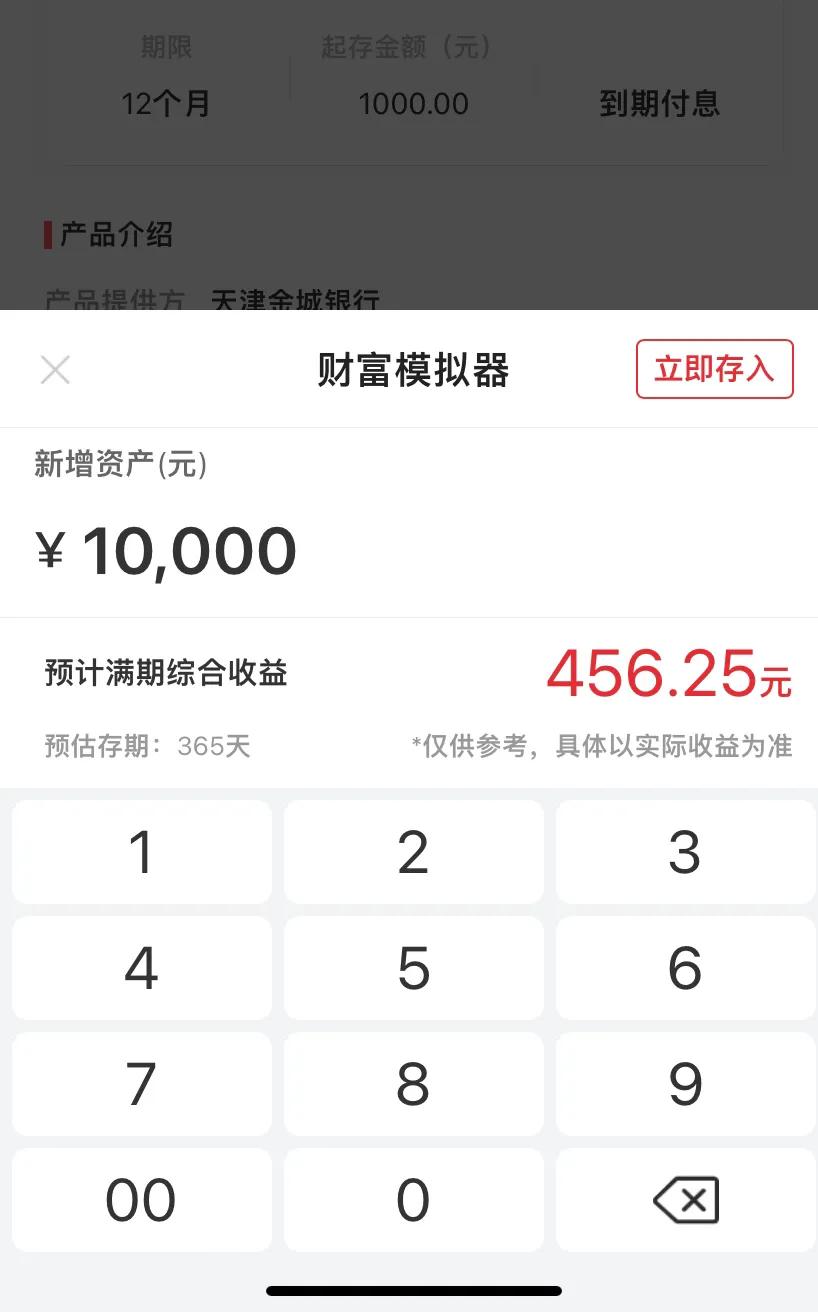The height and width of the screenshot is (1312, 818).
Task: Tap the number 2 key
Action: (x=413, y=852)
